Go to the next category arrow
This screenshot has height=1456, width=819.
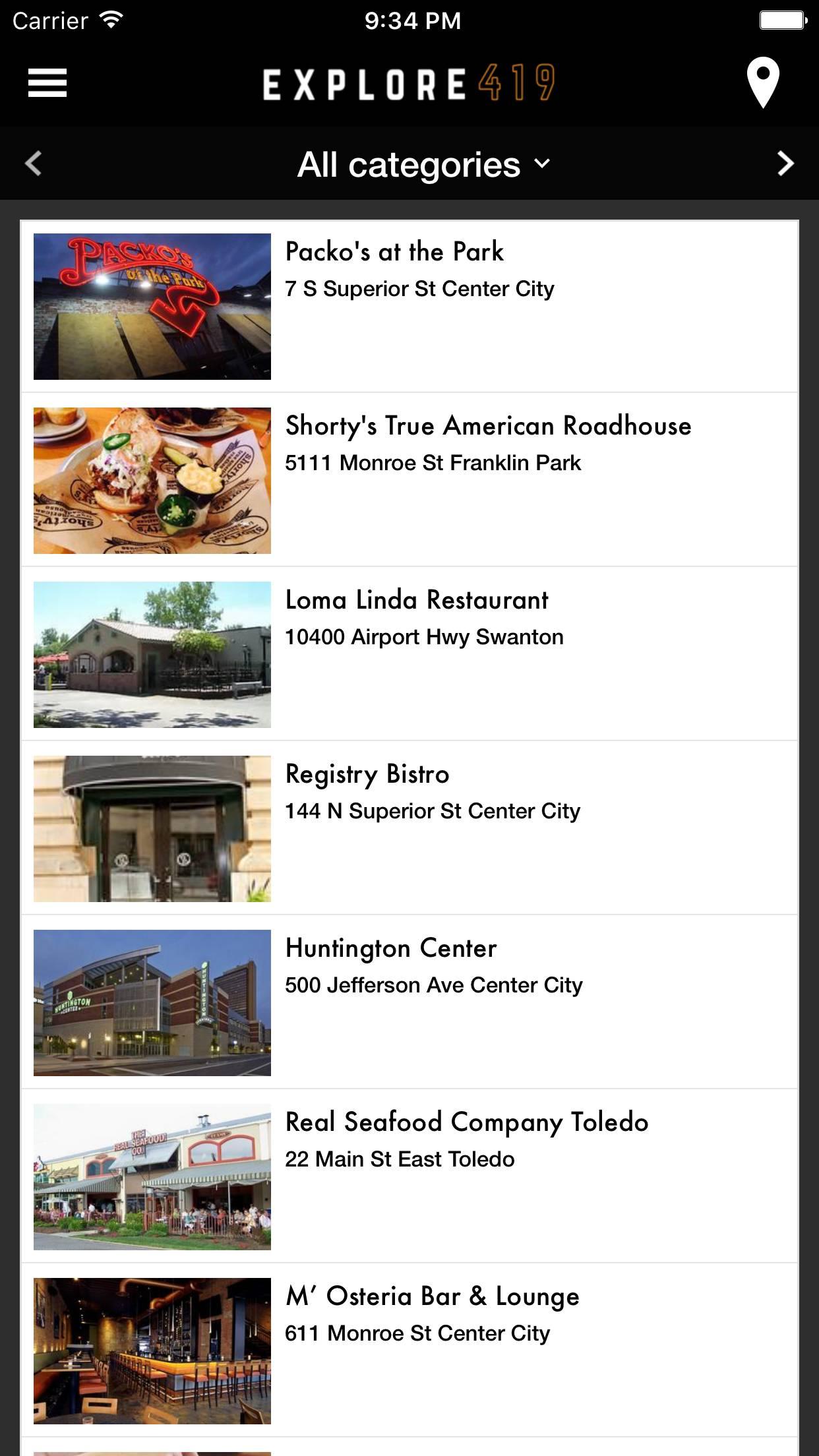tap(785, 164)
